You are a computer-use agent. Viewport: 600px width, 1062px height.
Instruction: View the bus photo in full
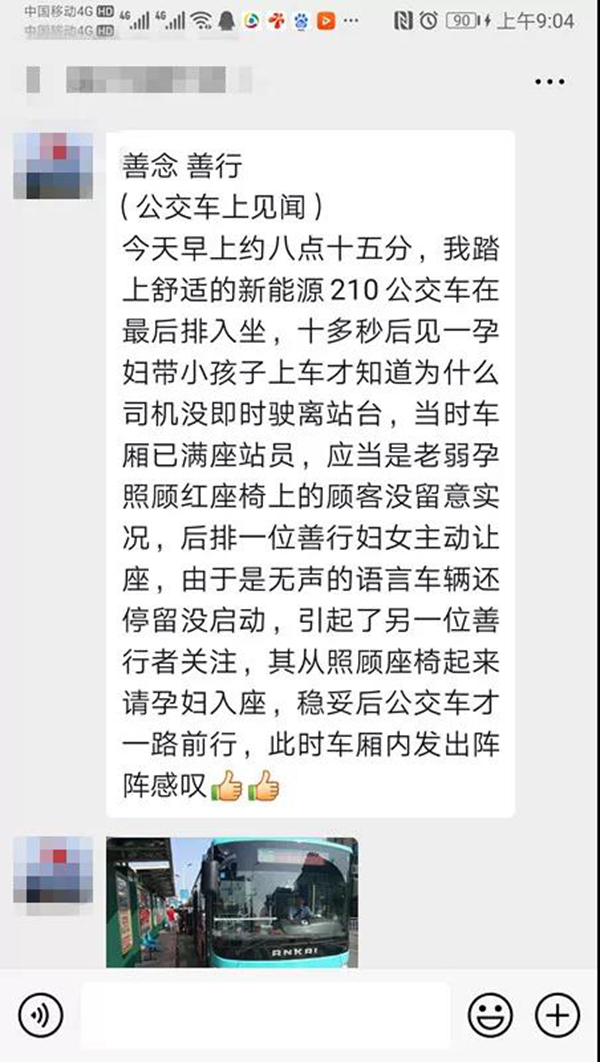point(232,902)
